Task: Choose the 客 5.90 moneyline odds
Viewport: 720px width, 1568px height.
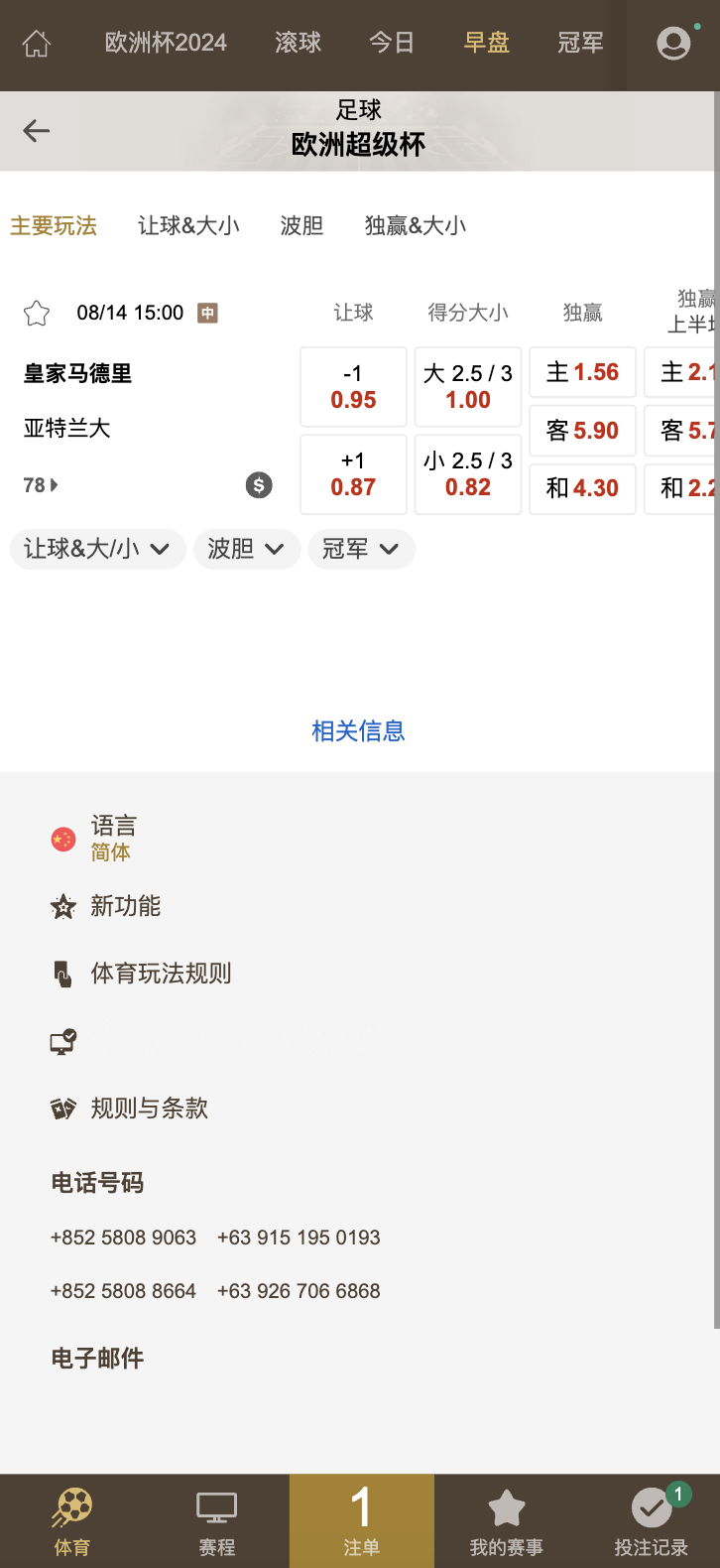Action: point(582,431)
